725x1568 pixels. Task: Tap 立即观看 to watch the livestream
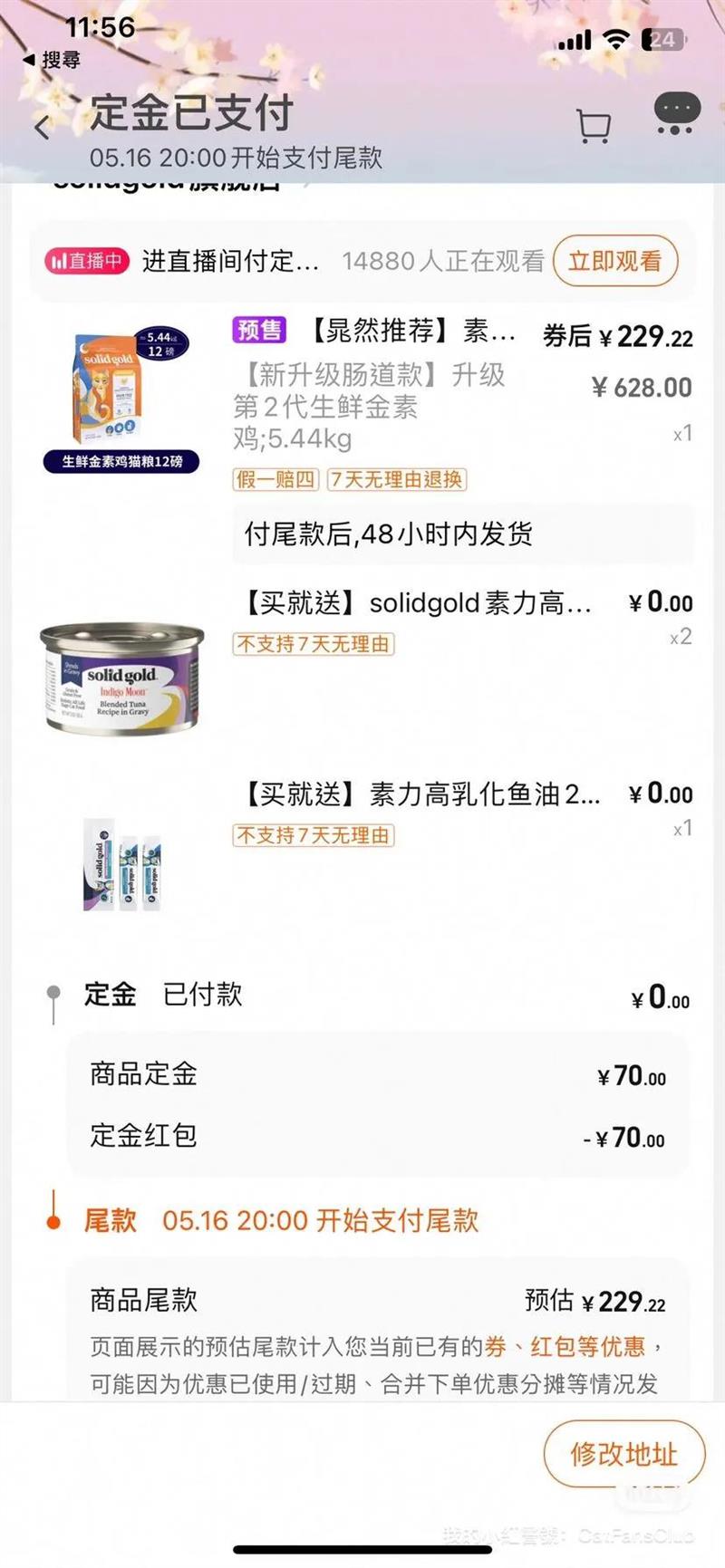coord(615,261)
